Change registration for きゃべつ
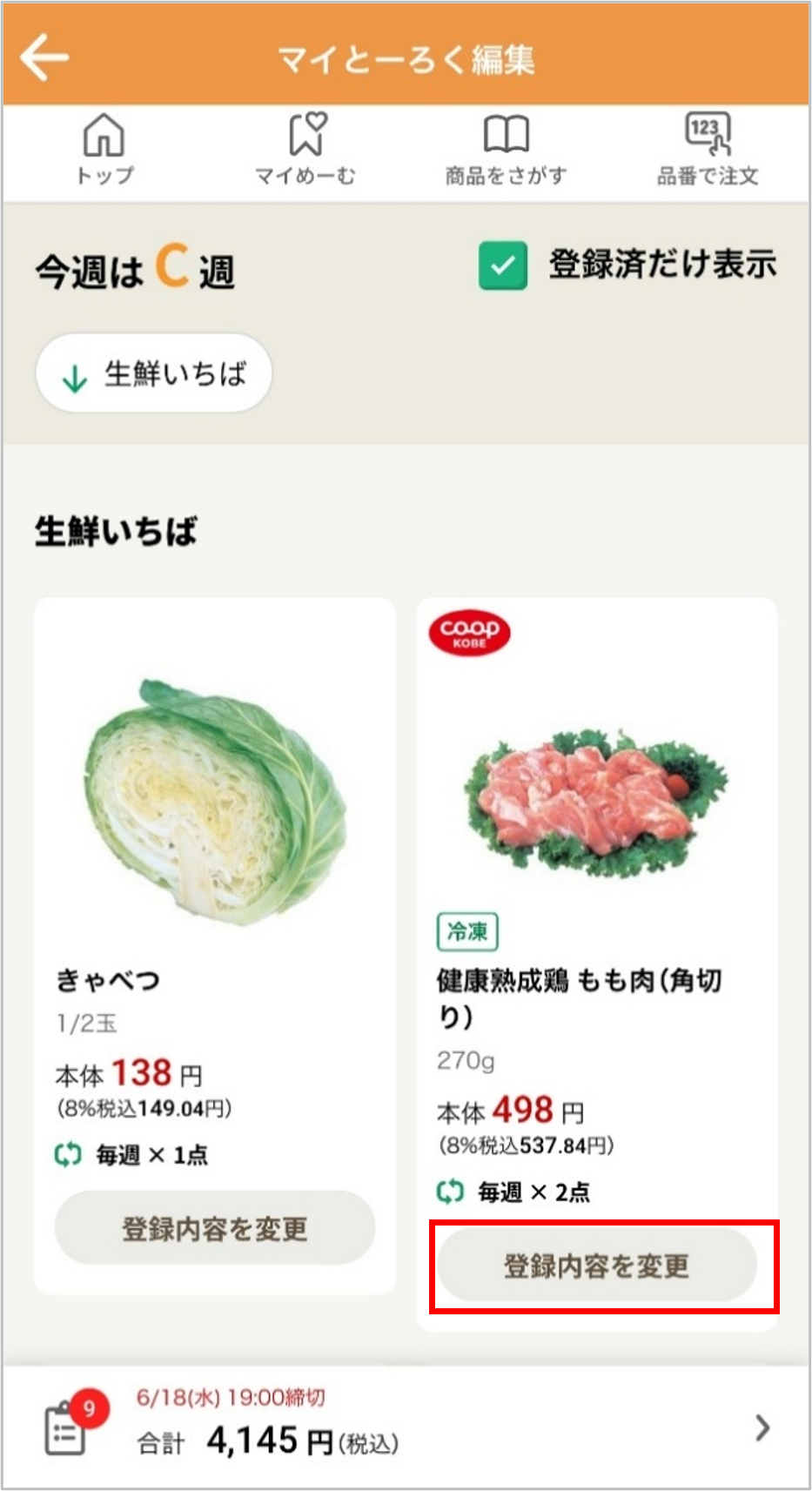This screenshot has height=1491, width=812. tap(215, 1228)
